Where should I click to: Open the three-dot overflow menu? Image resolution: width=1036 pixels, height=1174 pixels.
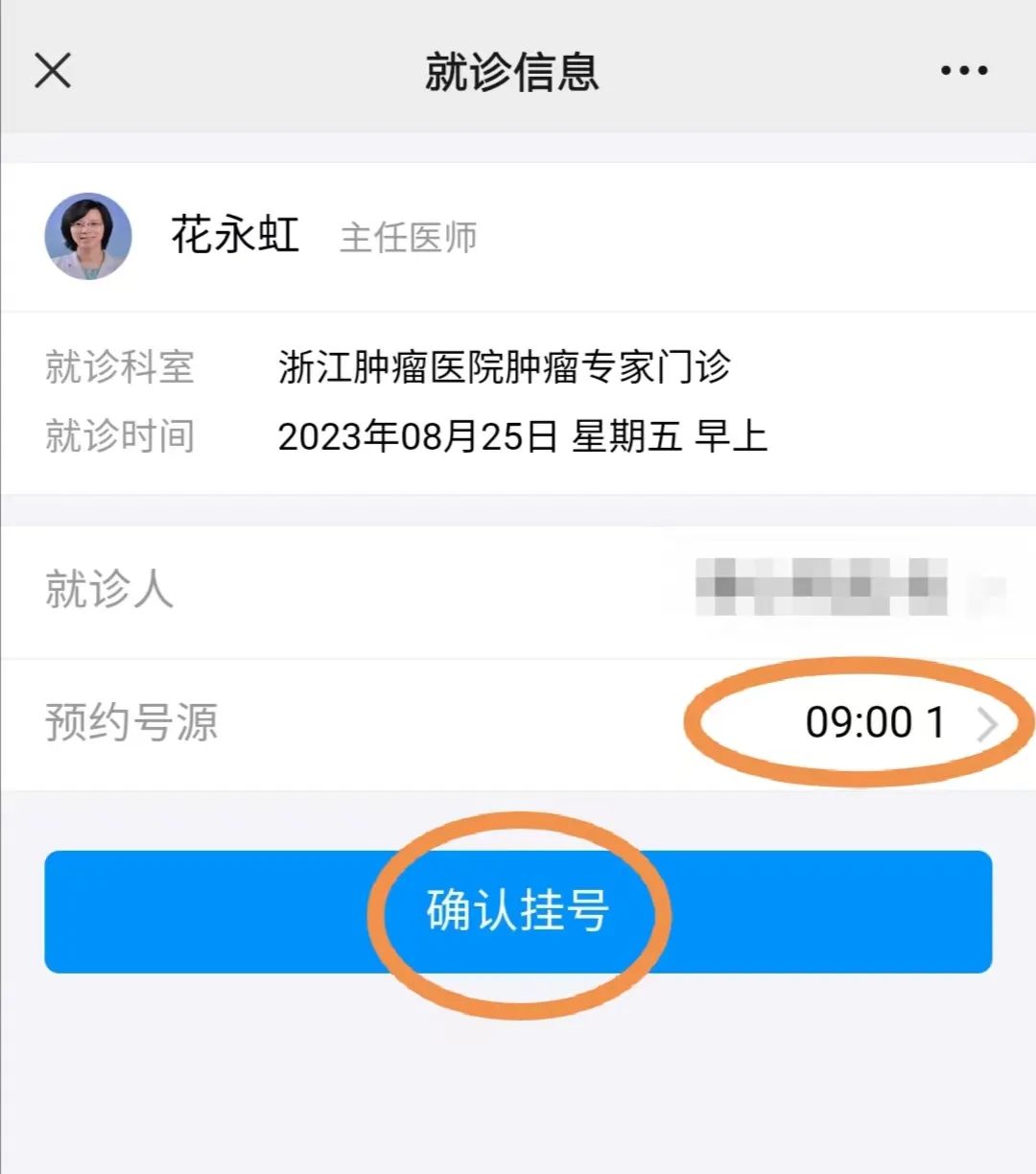(x=963, y=71)
